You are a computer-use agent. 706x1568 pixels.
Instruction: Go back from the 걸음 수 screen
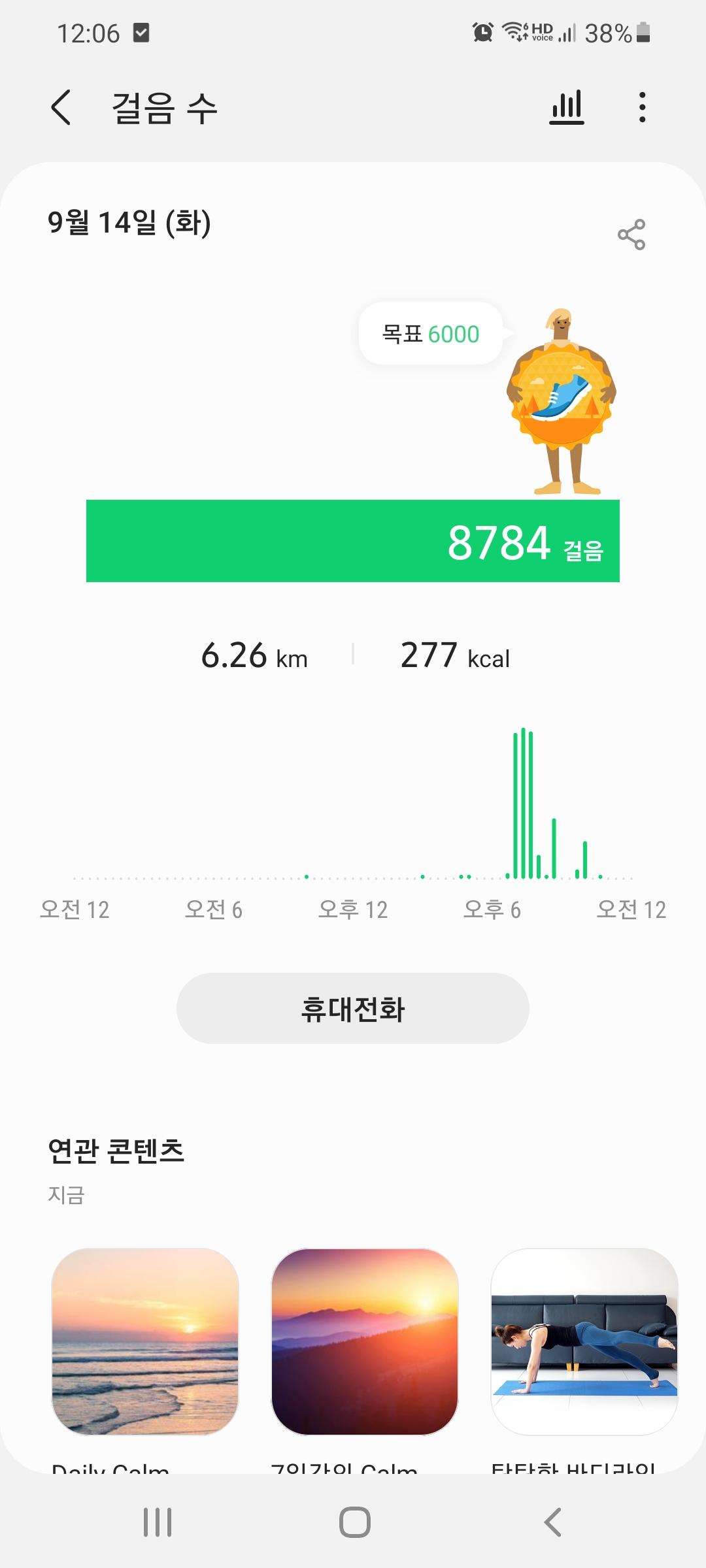(x=61, y=108)
